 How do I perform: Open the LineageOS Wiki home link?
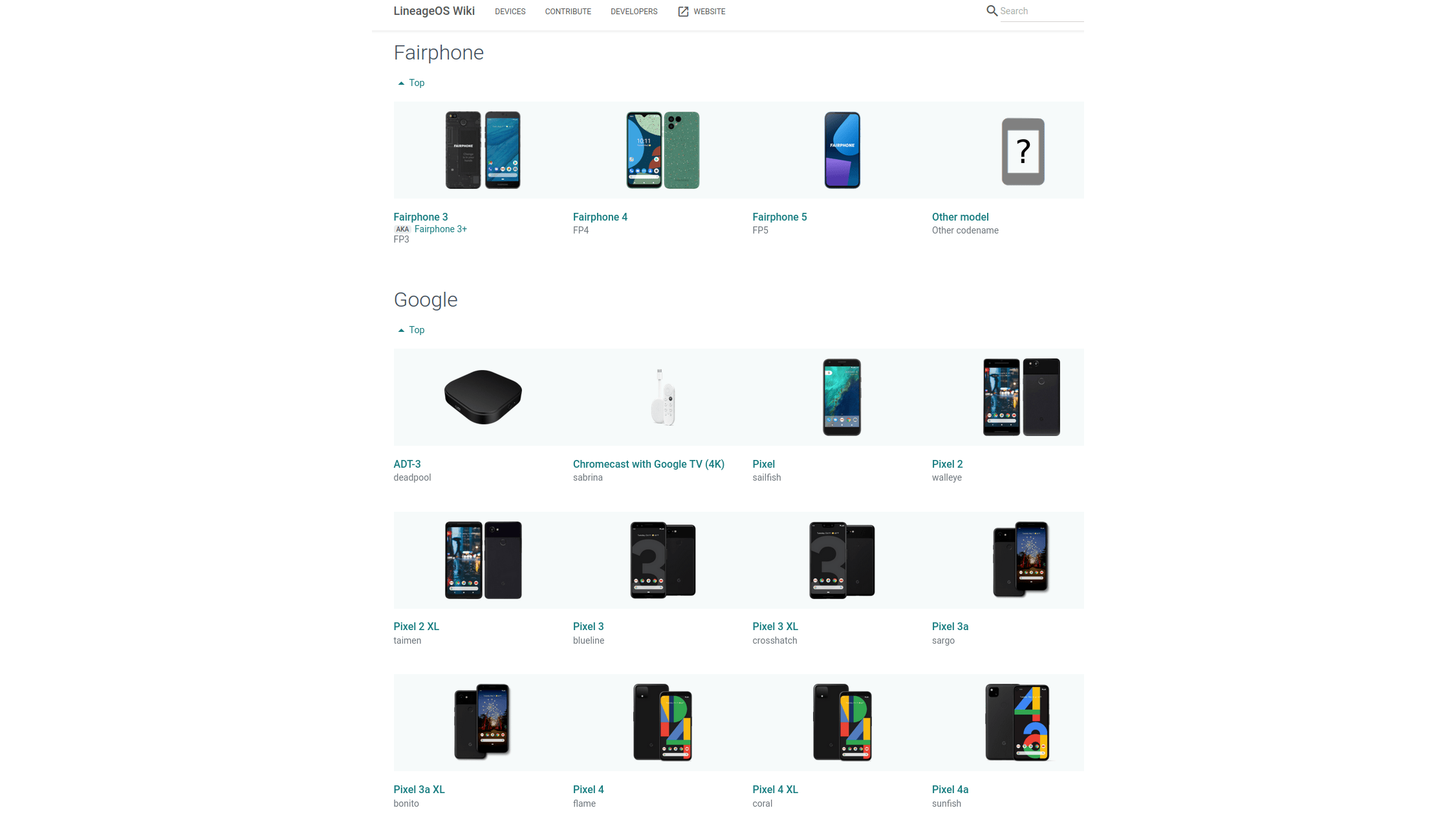click(x=433, y=11)
